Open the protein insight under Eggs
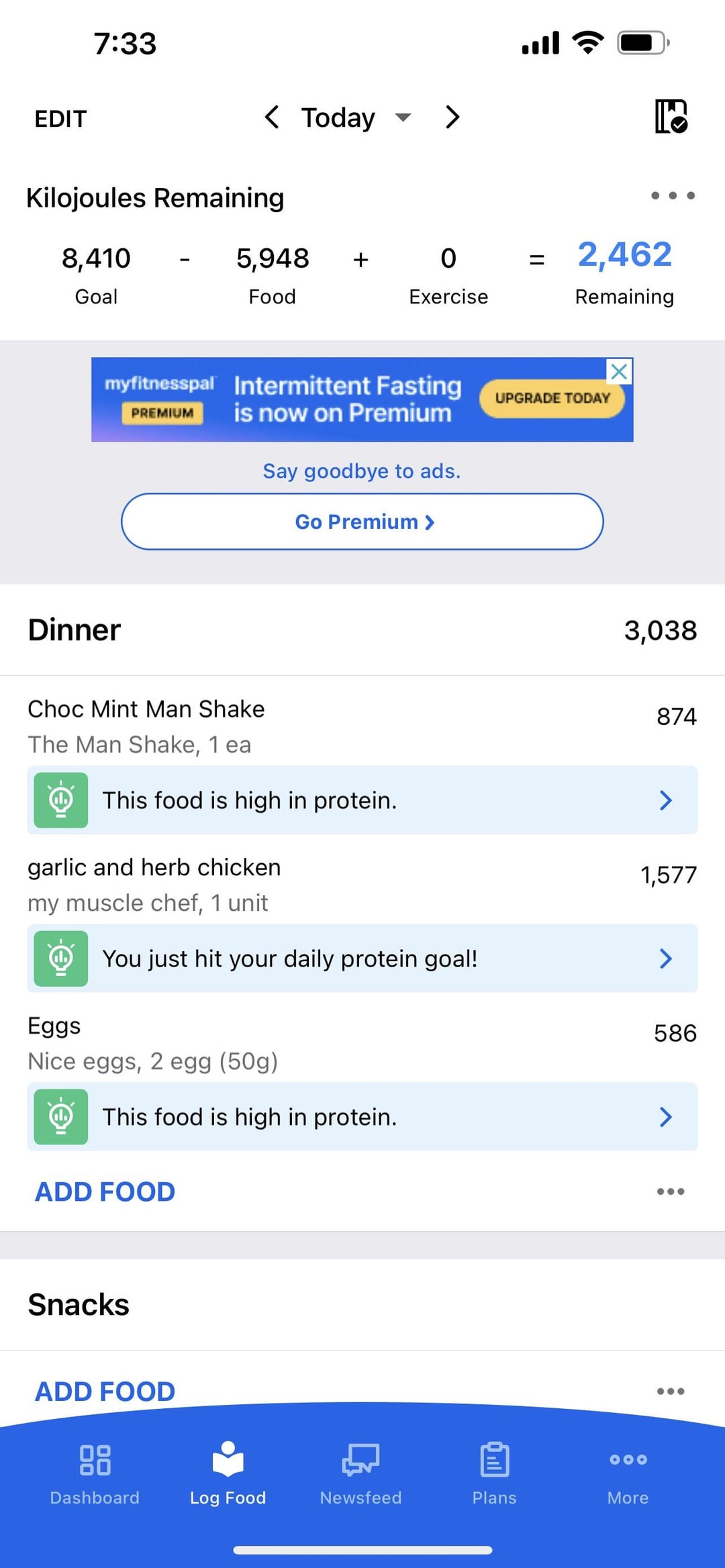Image resolution: width=725 pixels, height=1568 pixels. [x=362, y=1117]
